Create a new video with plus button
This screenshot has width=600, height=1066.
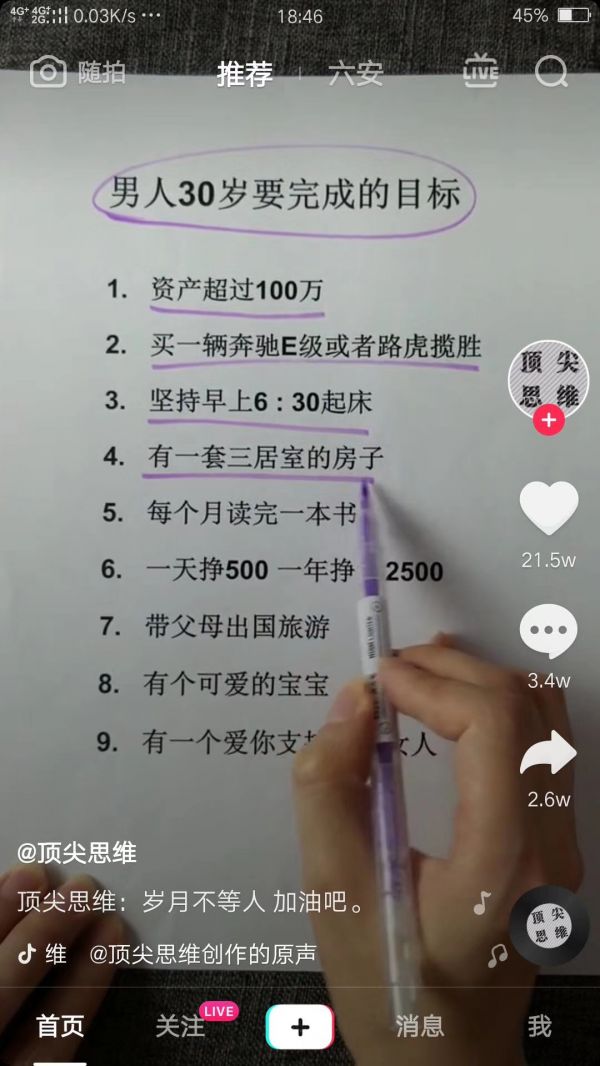[300, 1027]
